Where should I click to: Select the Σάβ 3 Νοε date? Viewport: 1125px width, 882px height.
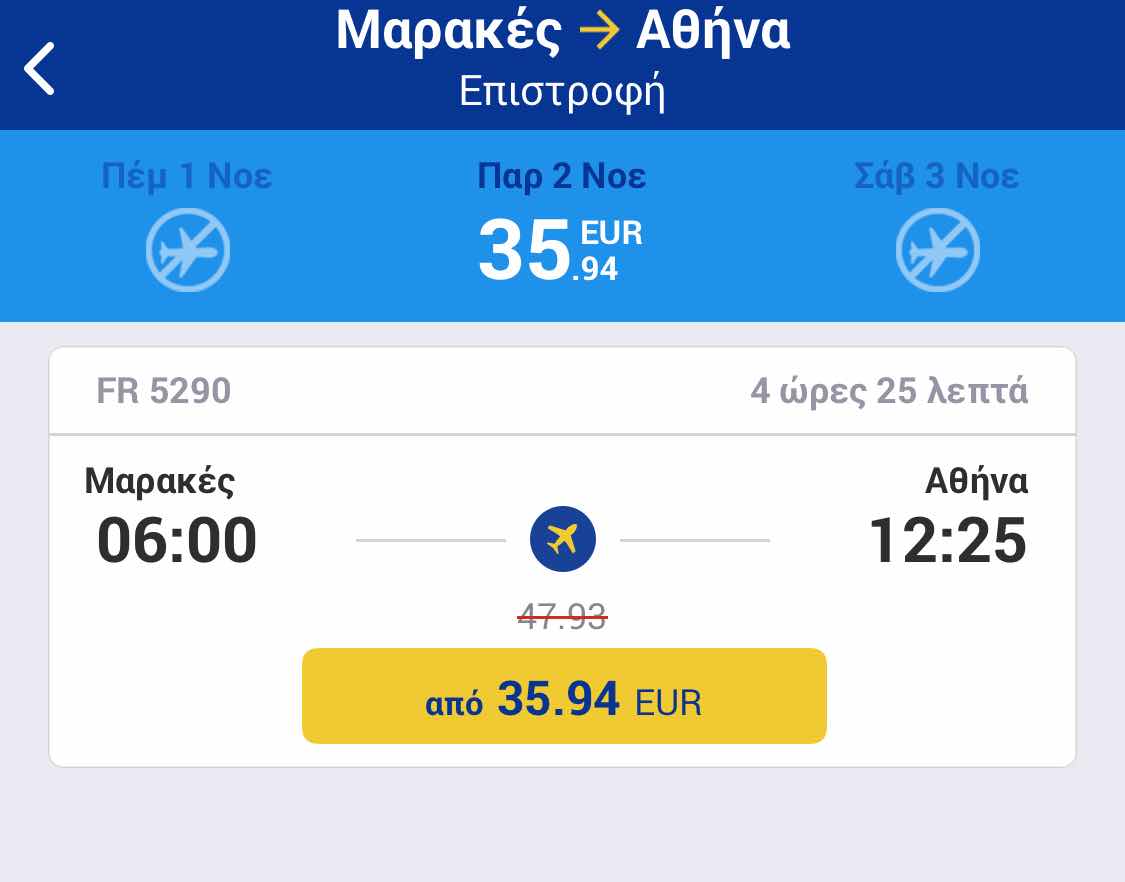click(x=937, y=225)
